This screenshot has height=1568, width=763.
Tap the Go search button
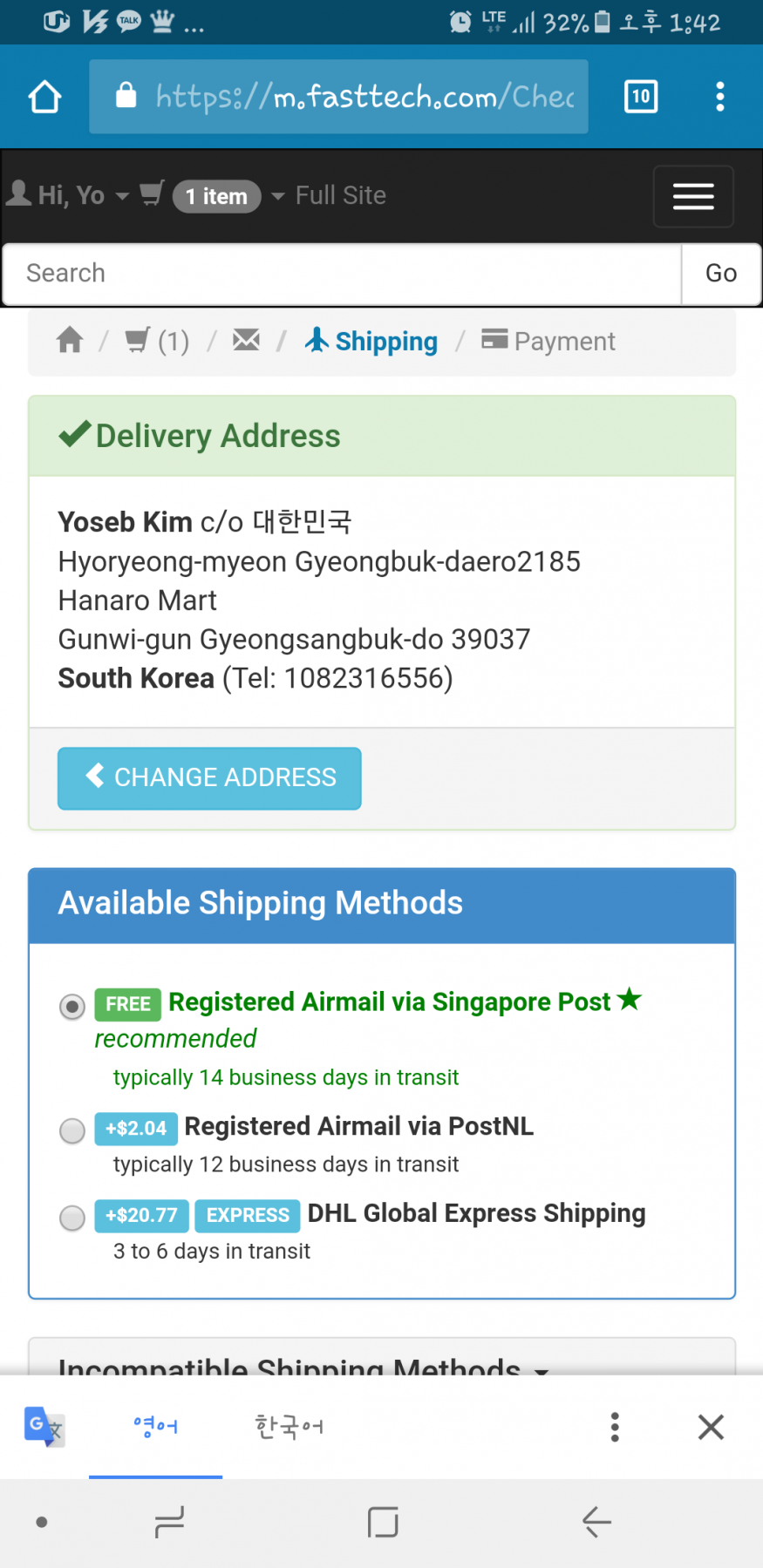tap(721, 274)
